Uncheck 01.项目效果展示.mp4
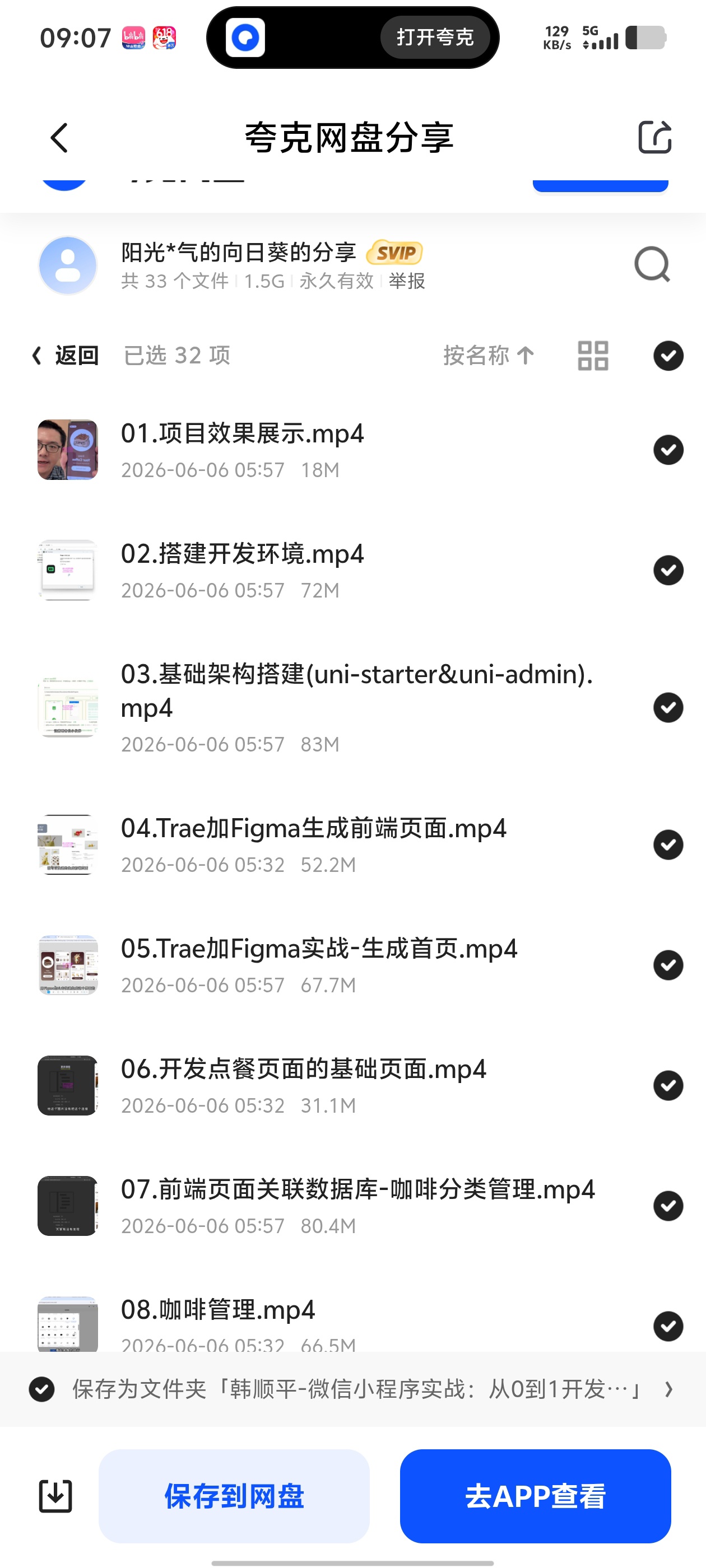 668,450
